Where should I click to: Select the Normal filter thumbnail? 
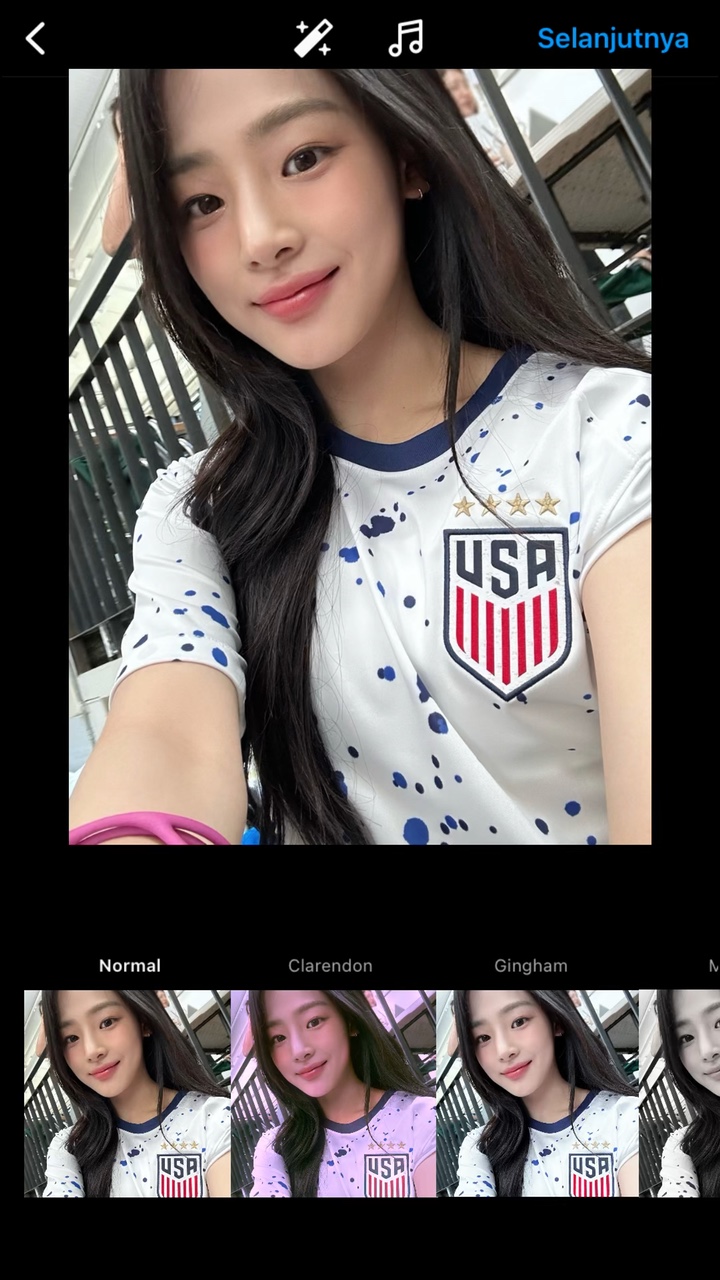point(127,1092)
